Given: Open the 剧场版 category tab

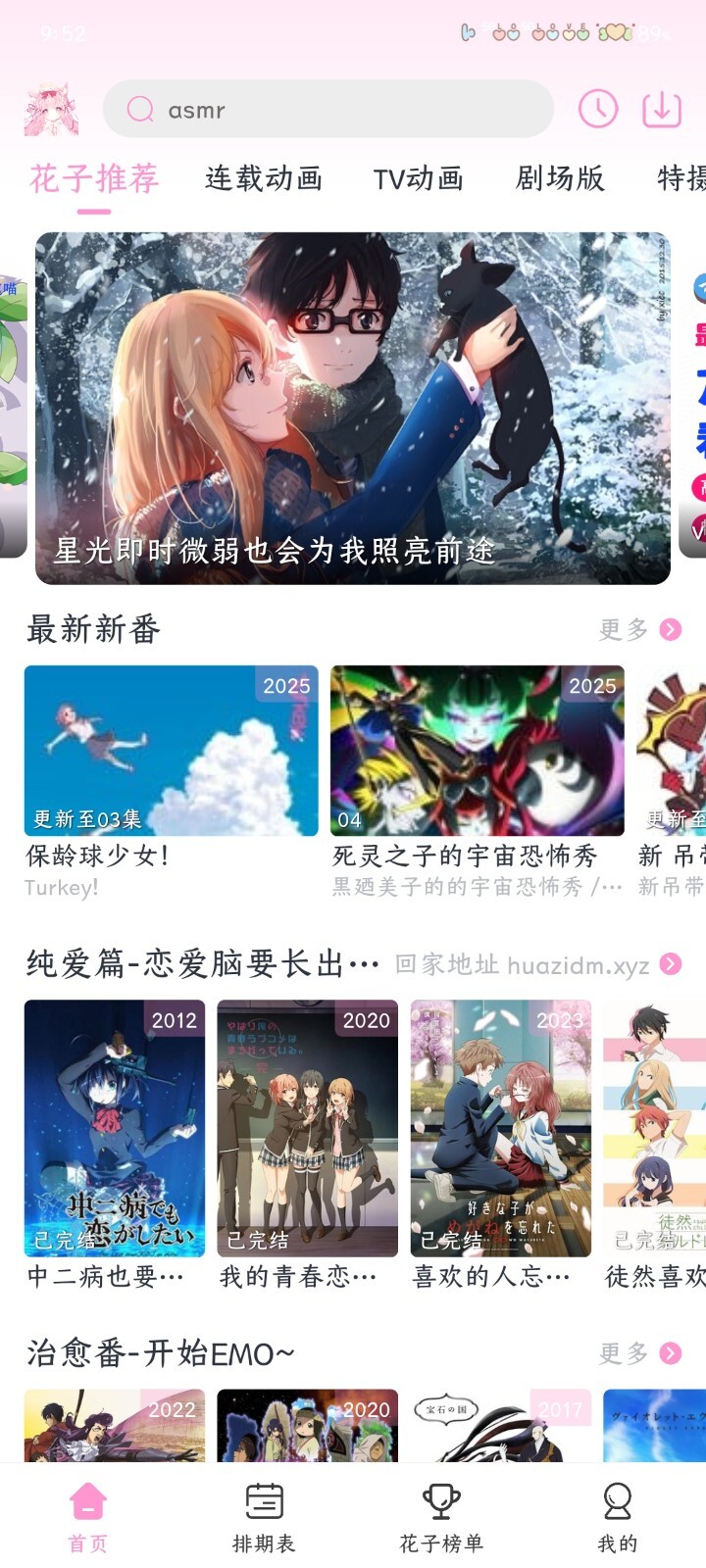Looking at the screenshot, I should click(x=558, y=179).
